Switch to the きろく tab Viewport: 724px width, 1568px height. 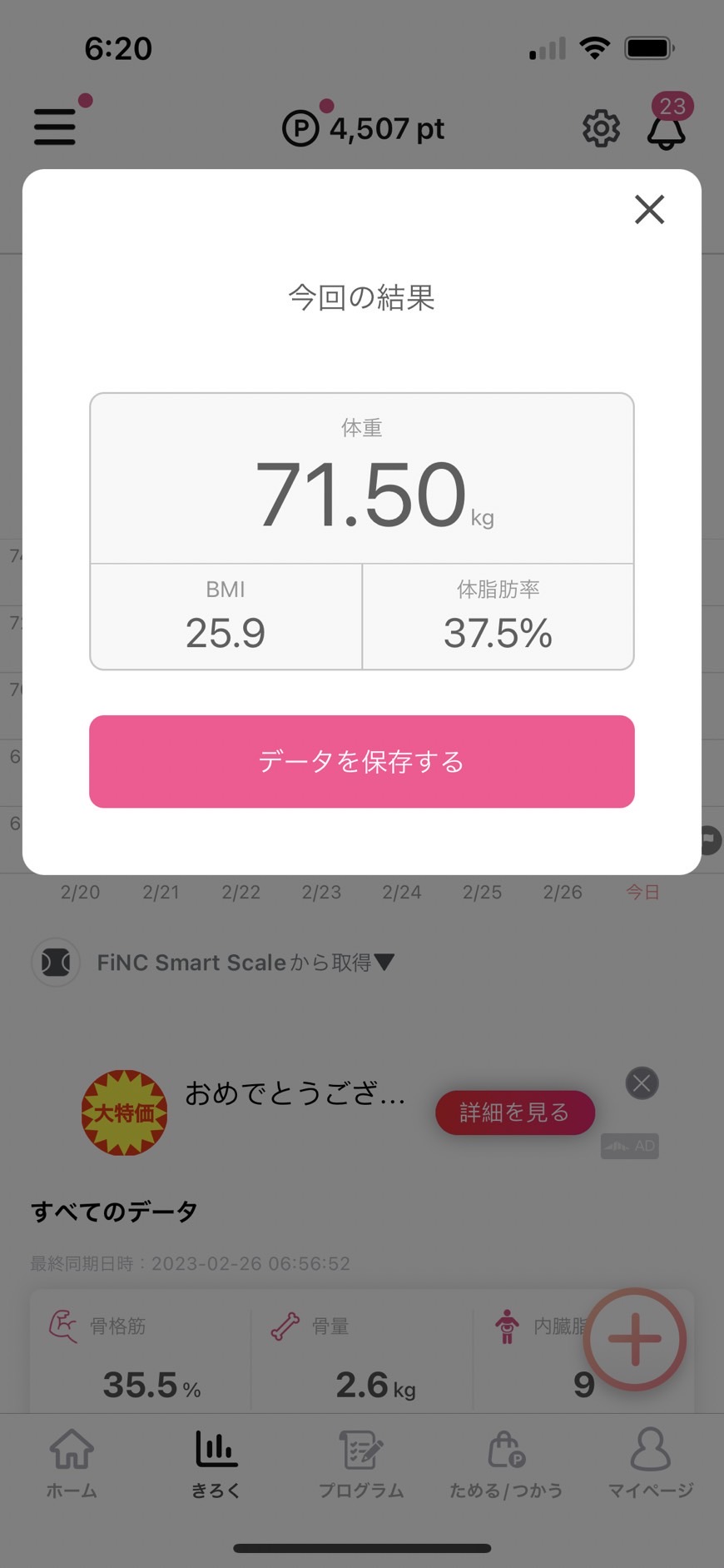click(216, 1464)
